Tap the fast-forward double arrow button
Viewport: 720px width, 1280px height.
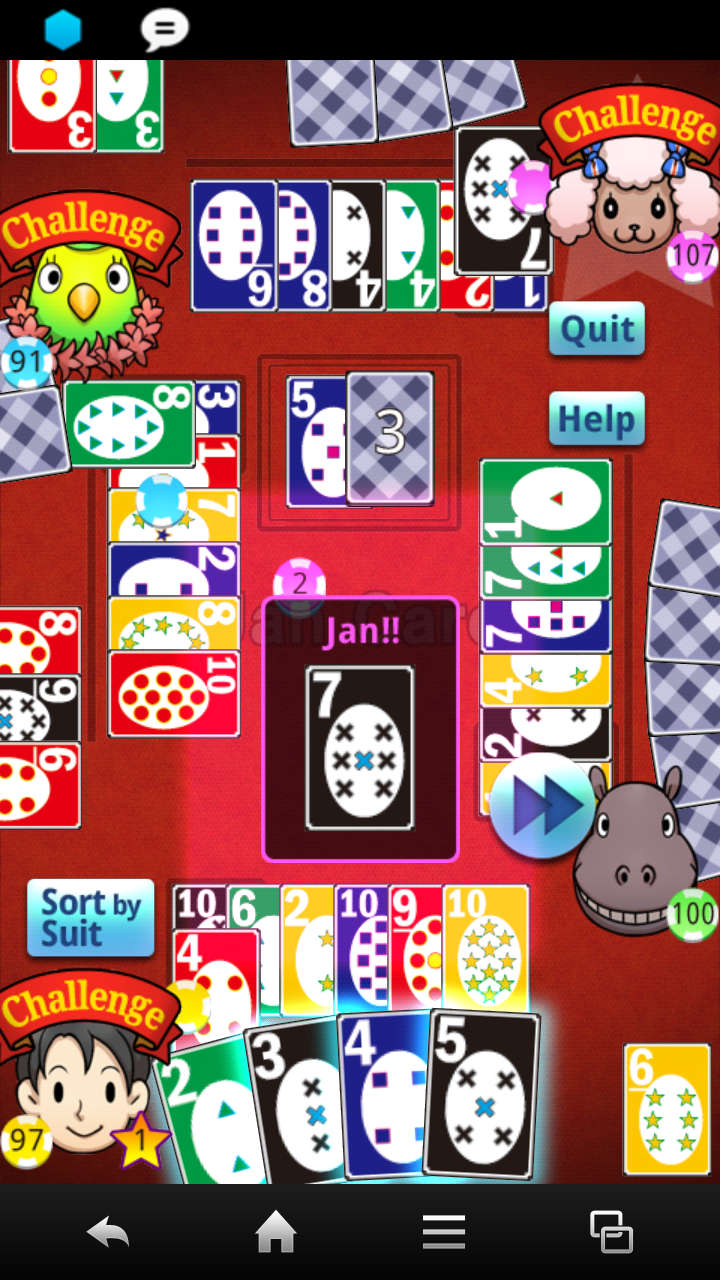542,805
